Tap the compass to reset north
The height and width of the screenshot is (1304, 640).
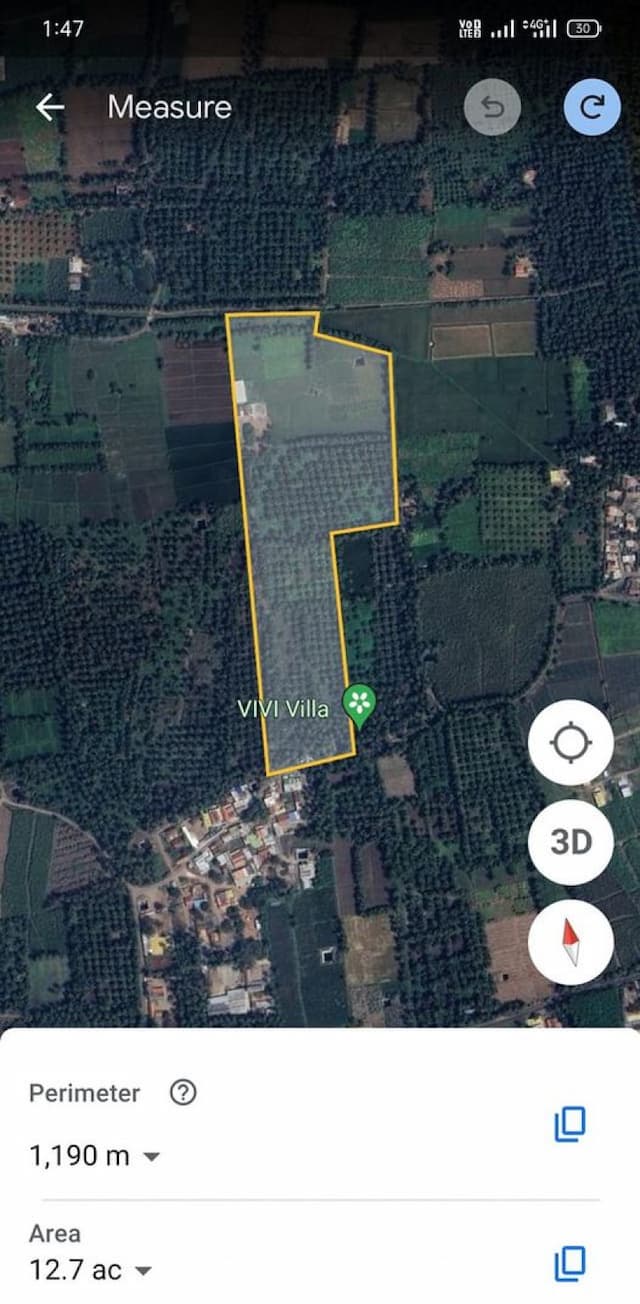(571, 942)
